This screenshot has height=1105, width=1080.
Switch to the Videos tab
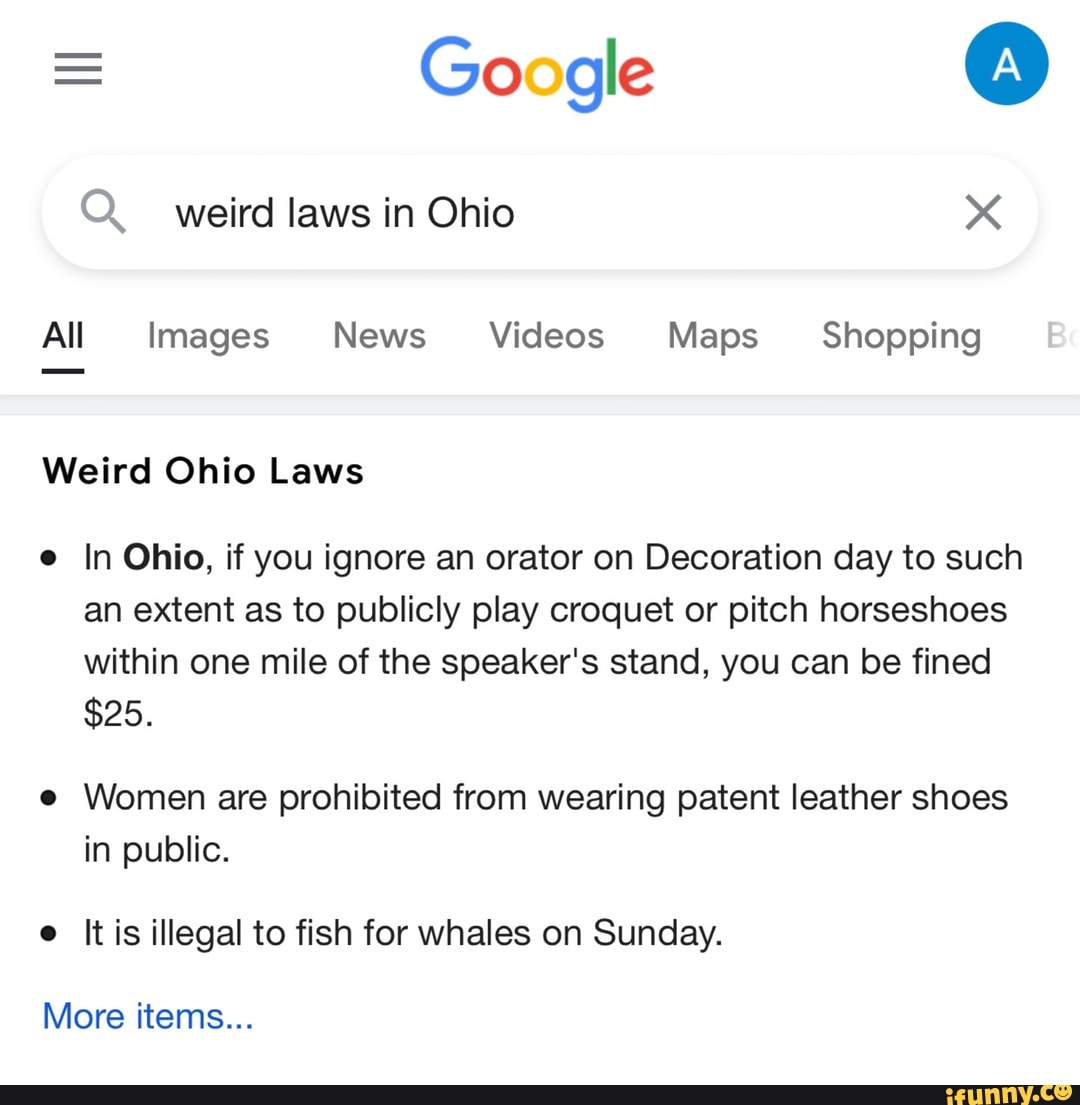546,337
